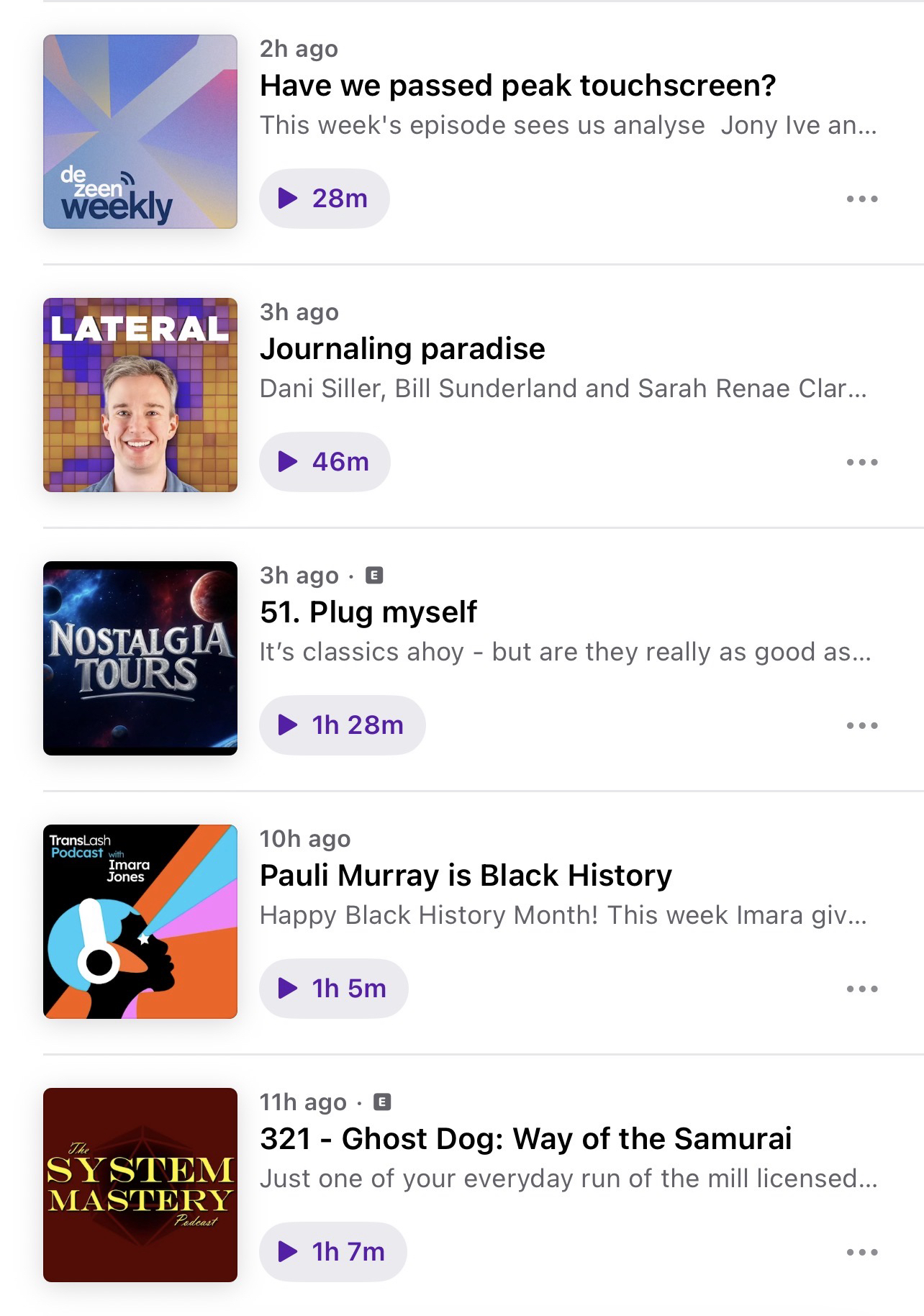Open more options for '51. Plug myself'

click(x=862, y=725)
